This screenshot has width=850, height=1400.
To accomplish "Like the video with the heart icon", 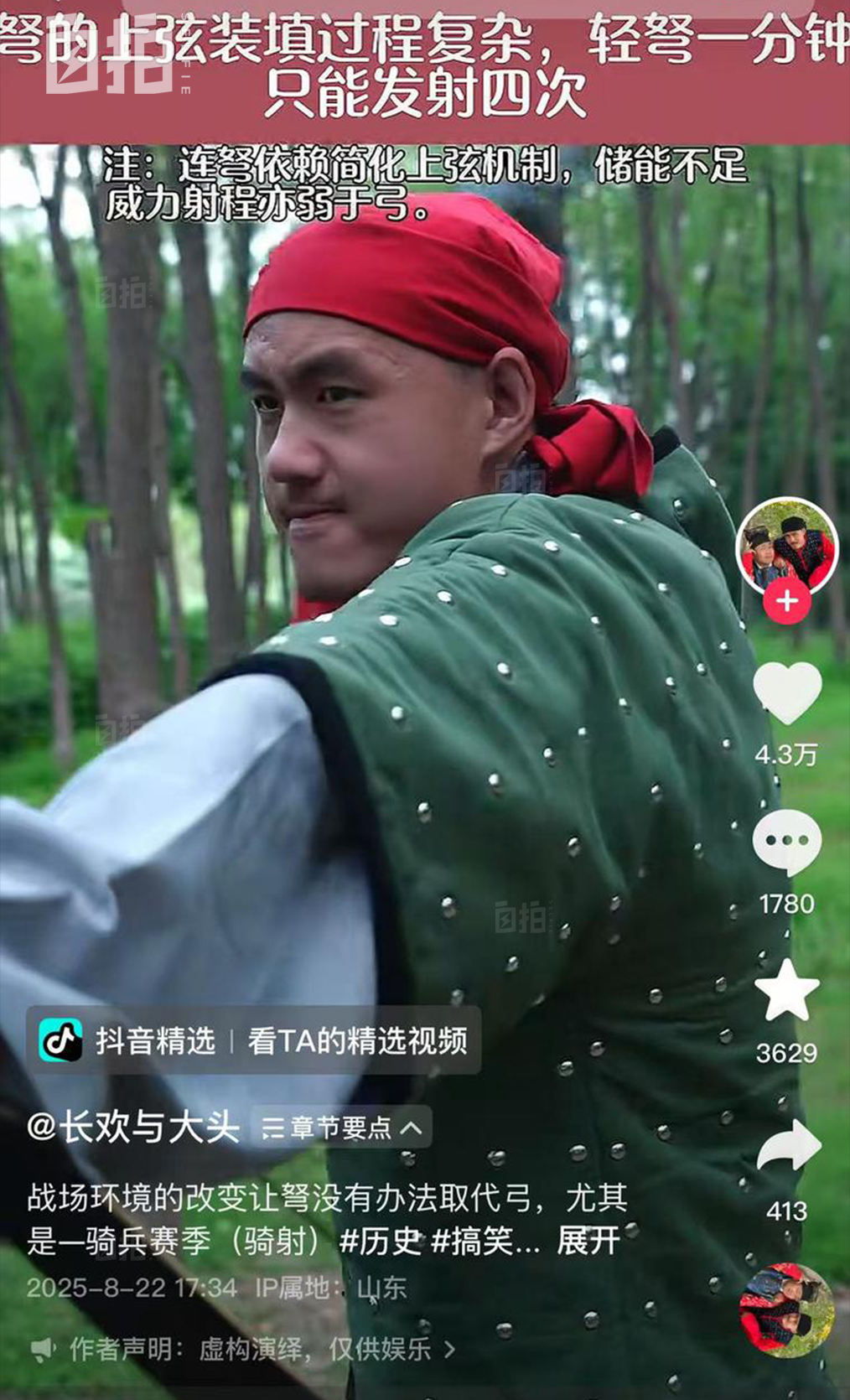I will (x=786, y=692).
